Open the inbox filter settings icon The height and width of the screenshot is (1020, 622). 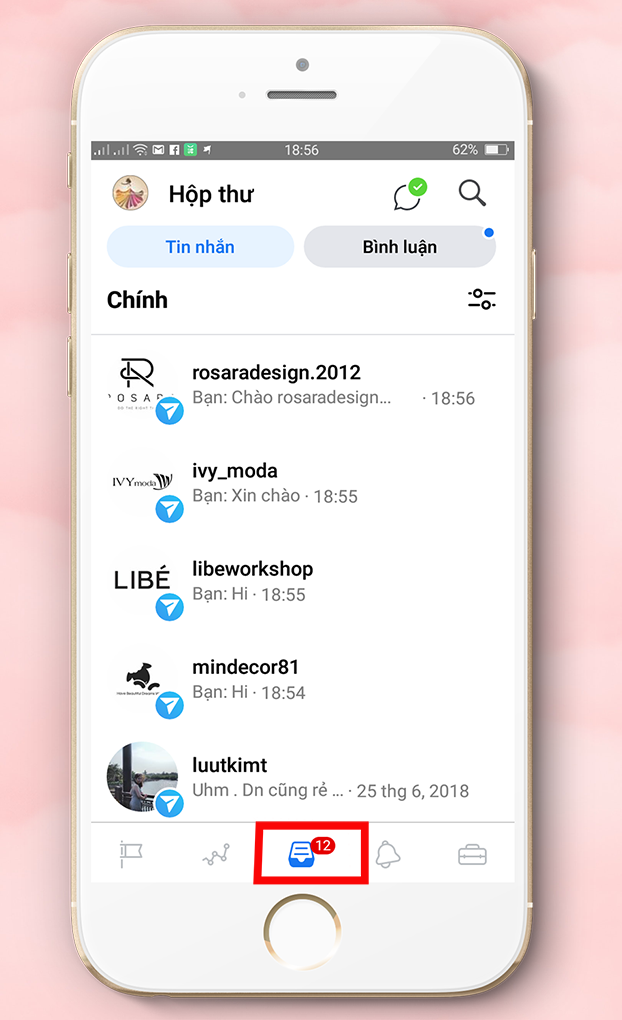pyautogui.click(x=482, y=299)
